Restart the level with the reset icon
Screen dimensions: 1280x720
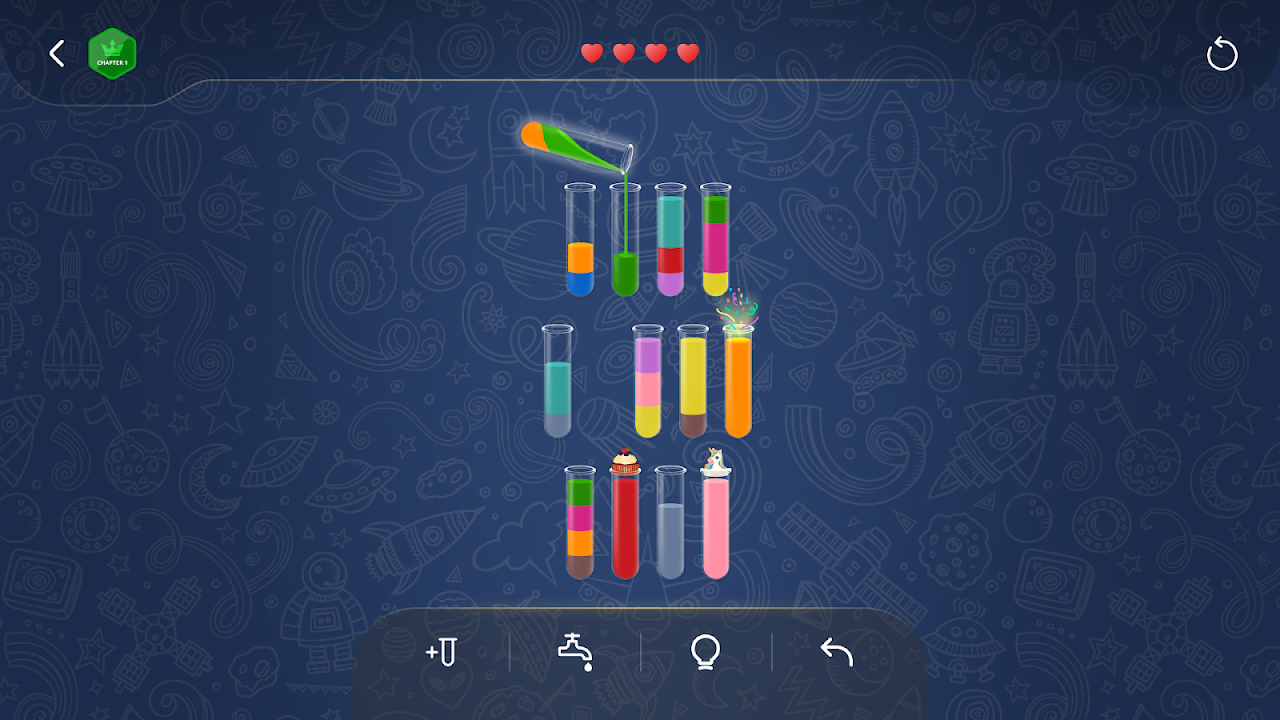pos(1222,54)
